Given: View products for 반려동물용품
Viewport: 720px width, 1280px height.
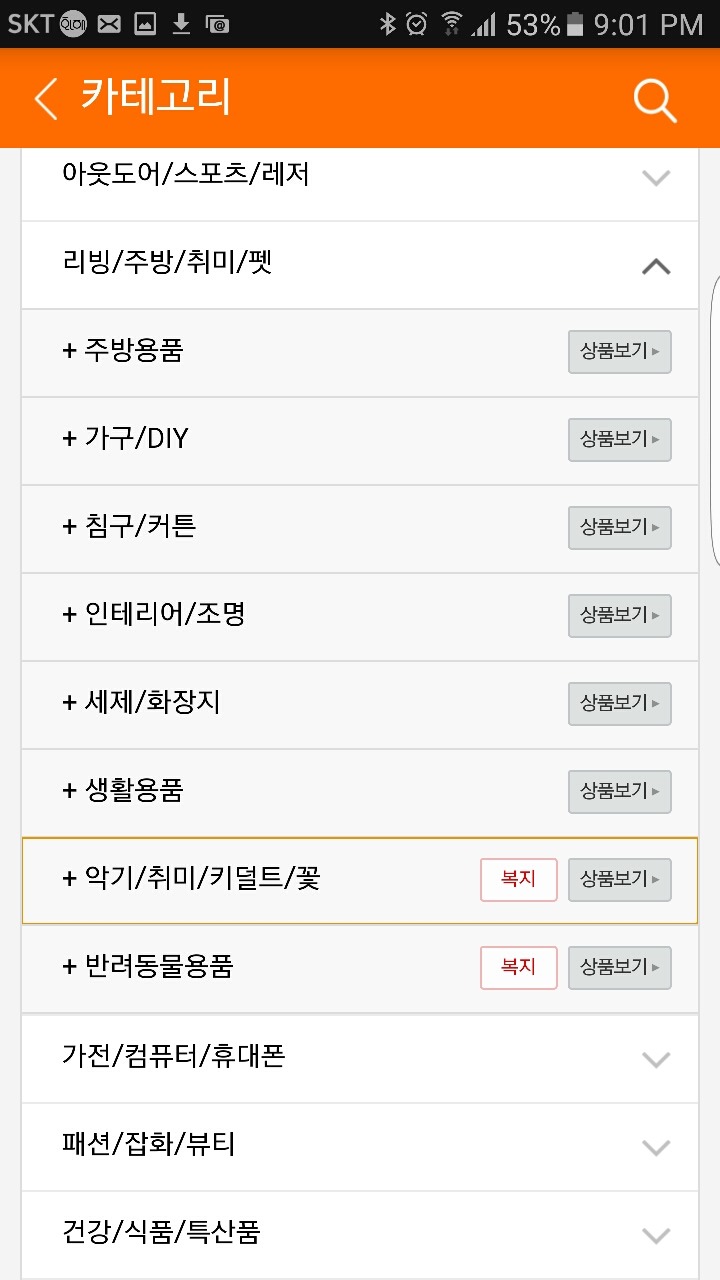Looking at the screenshot, I should 619,968.
